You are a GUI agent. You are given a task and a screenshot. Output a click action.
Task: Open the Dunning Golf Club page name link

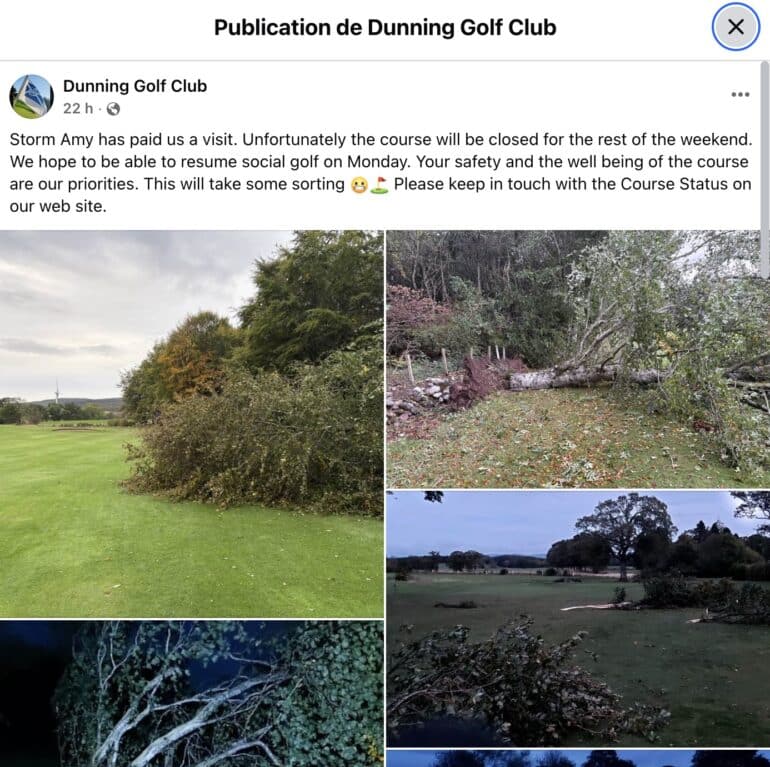point(135,86)
